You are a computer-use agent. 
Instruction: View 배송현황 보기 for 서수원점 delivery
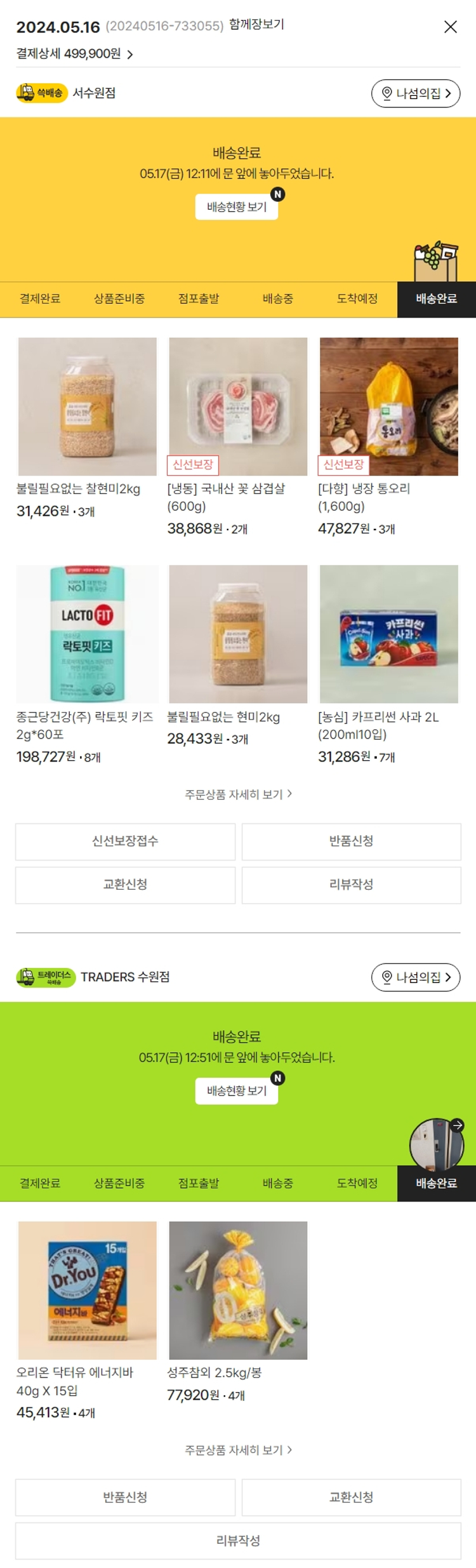(236, 207)
